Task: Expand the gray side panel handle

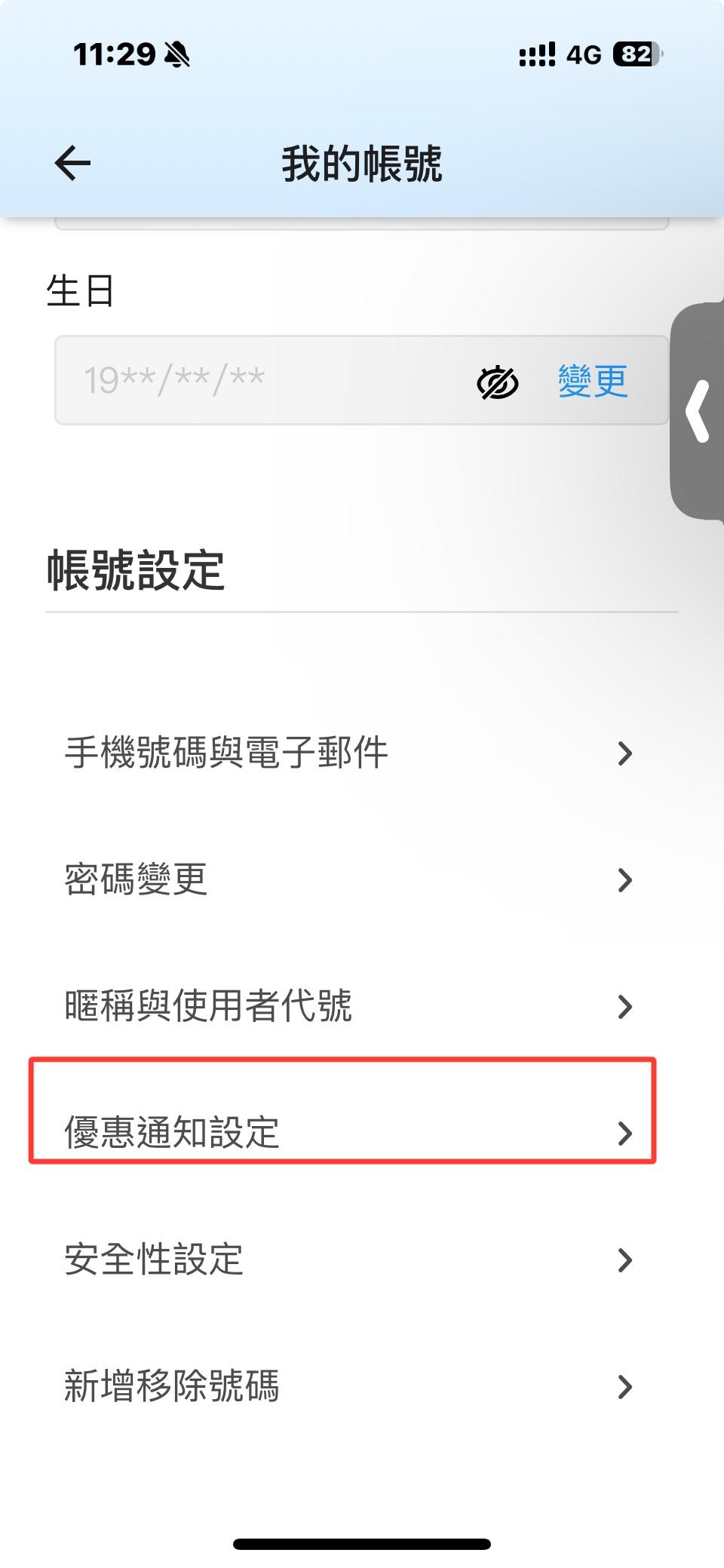Action: [x=698, y=412]
